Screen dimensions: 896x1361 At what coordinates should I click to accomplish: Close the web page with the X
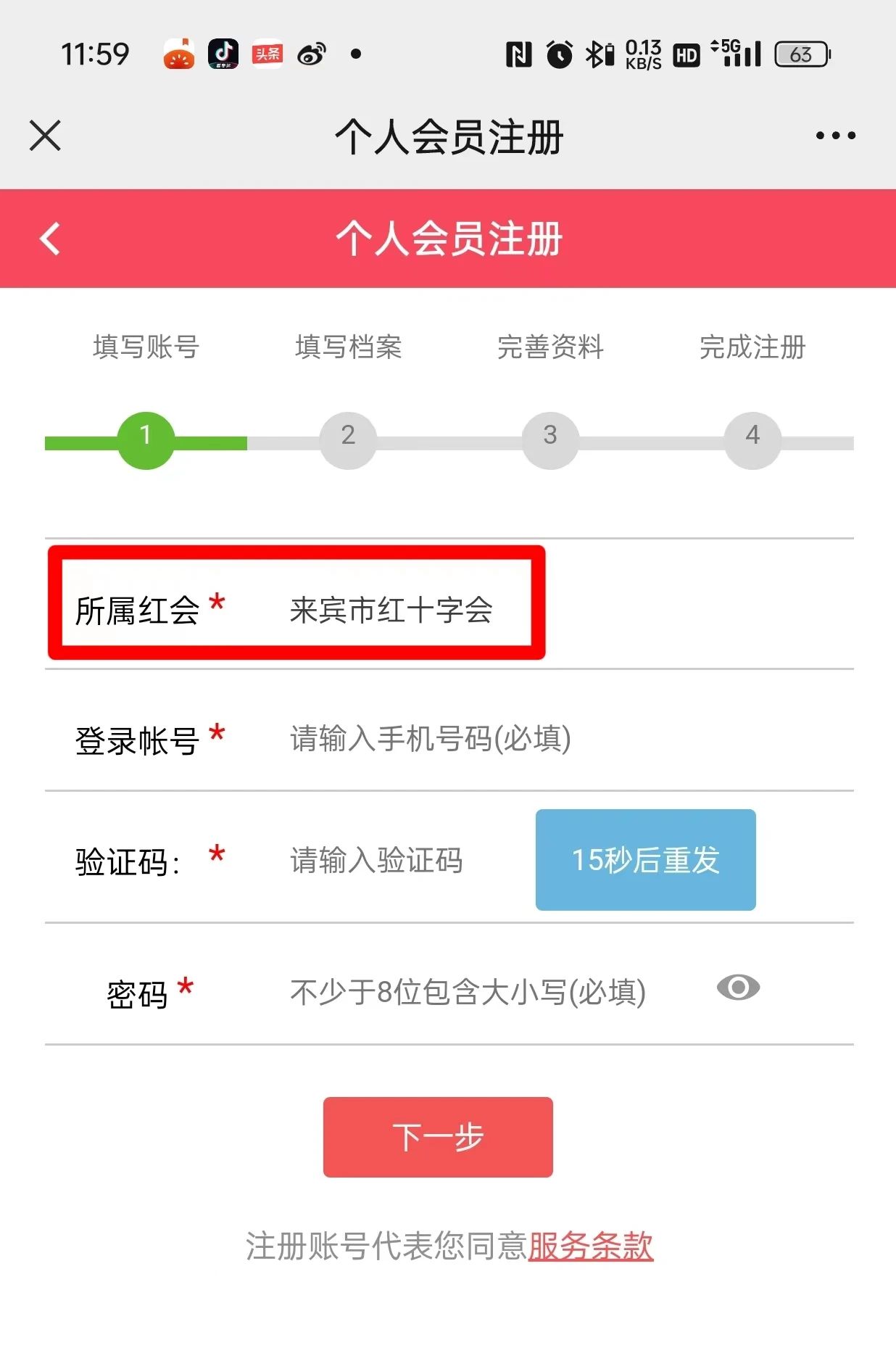click(x=45, y=136)
